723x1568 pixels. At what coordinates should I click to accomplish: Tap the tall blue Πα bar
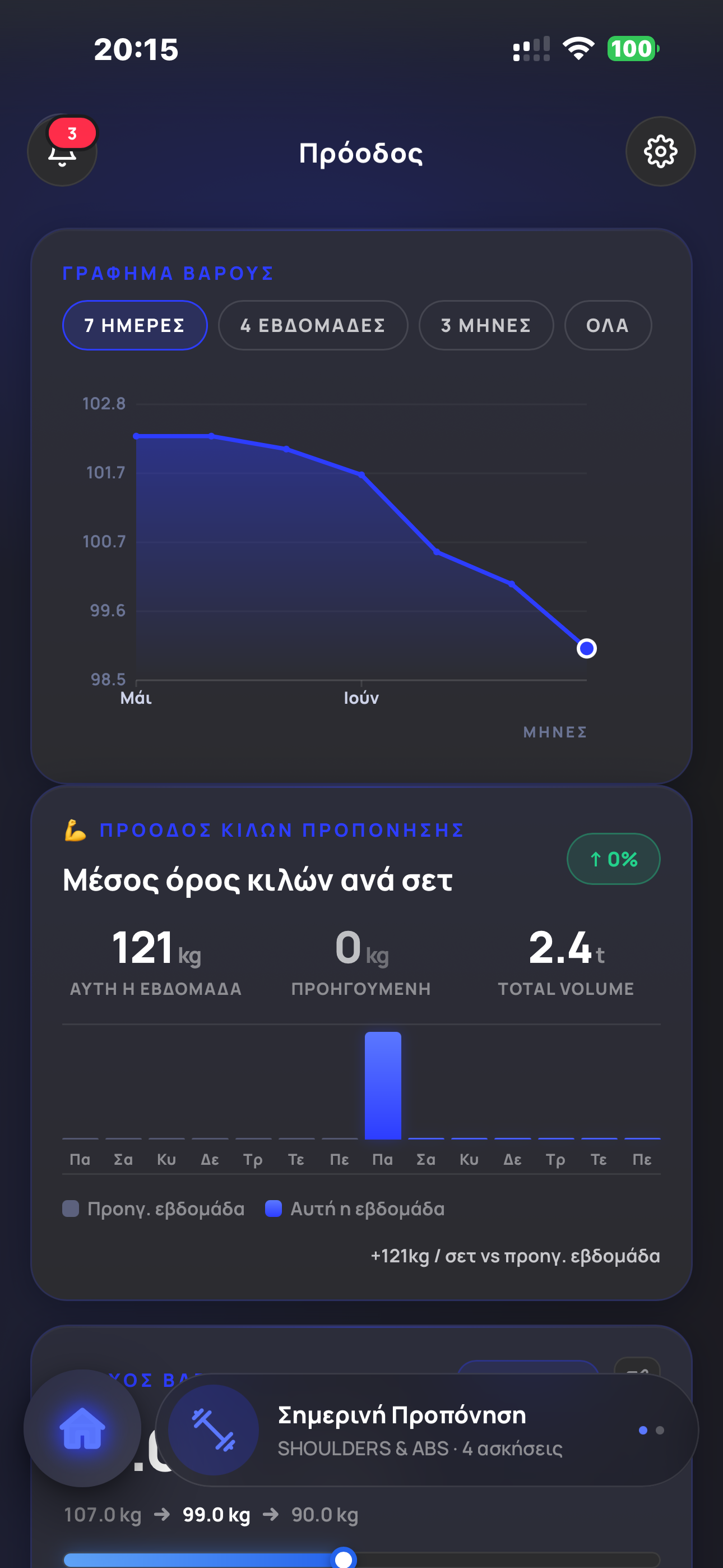pos(383,1085)
